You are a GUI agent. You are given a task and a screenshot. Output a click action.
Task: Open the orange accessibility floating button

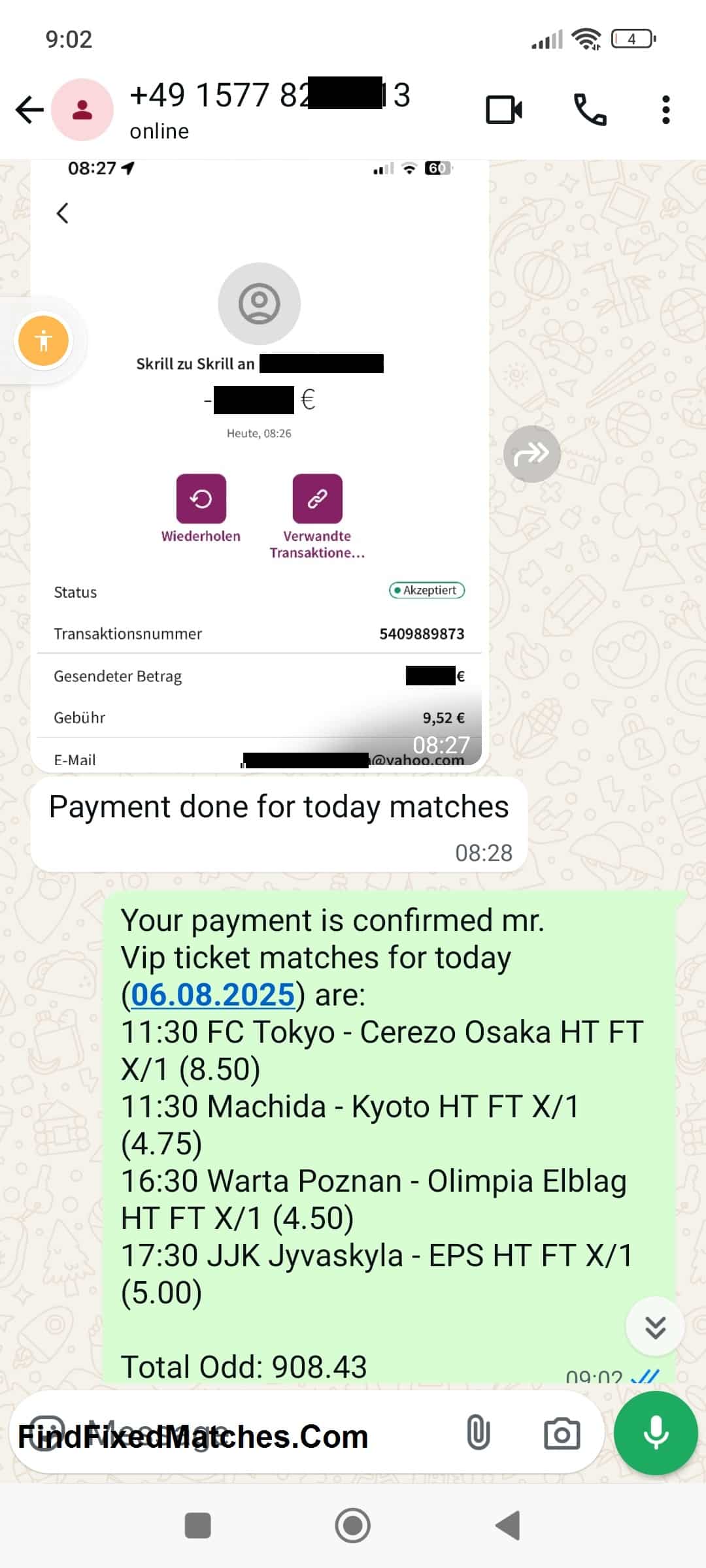tap(44, 340)
